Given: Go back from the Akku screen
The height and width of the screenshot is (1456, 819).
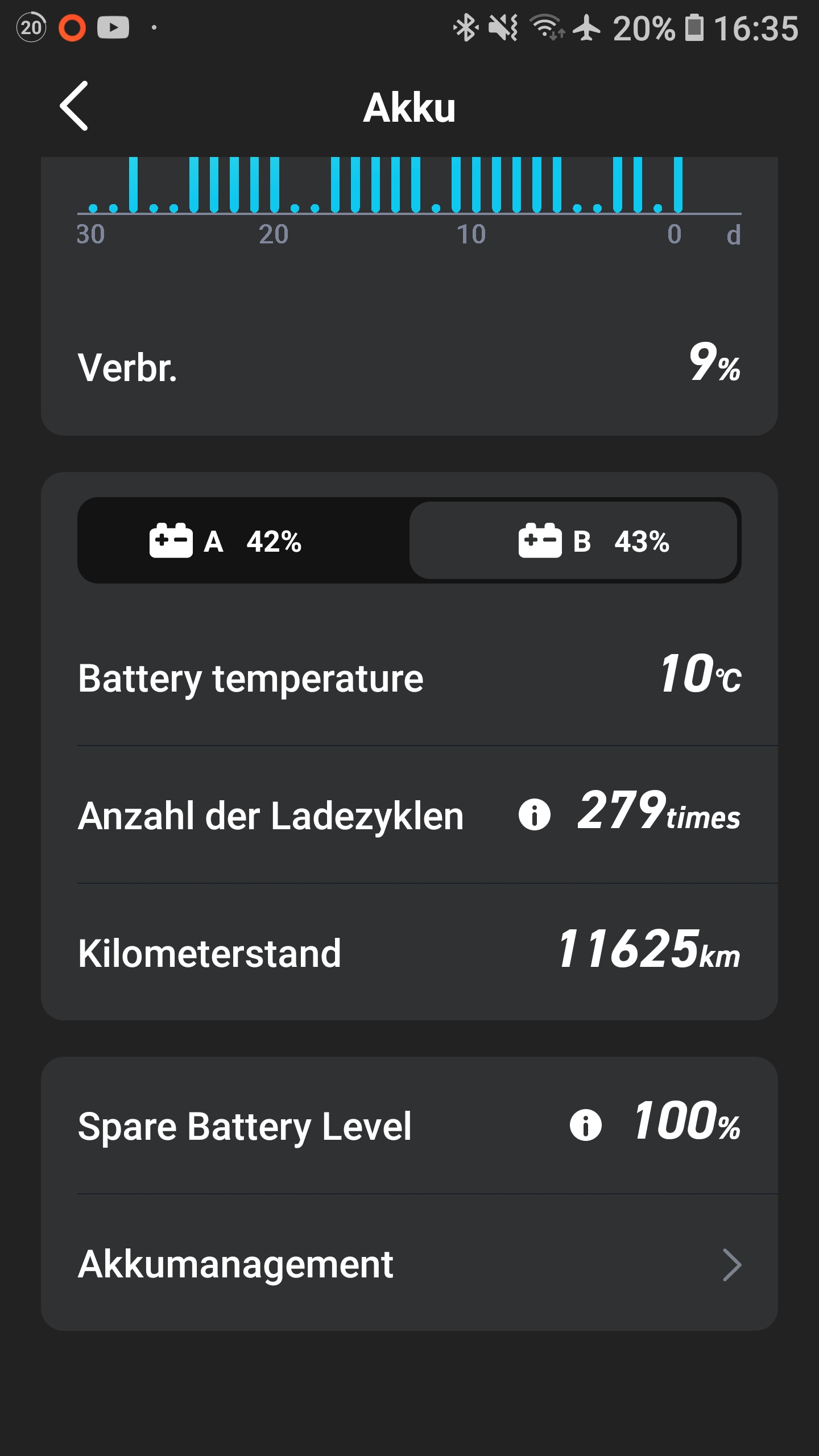Looking at the screenshot, I should pyautogui.click(x=75, y=106).
